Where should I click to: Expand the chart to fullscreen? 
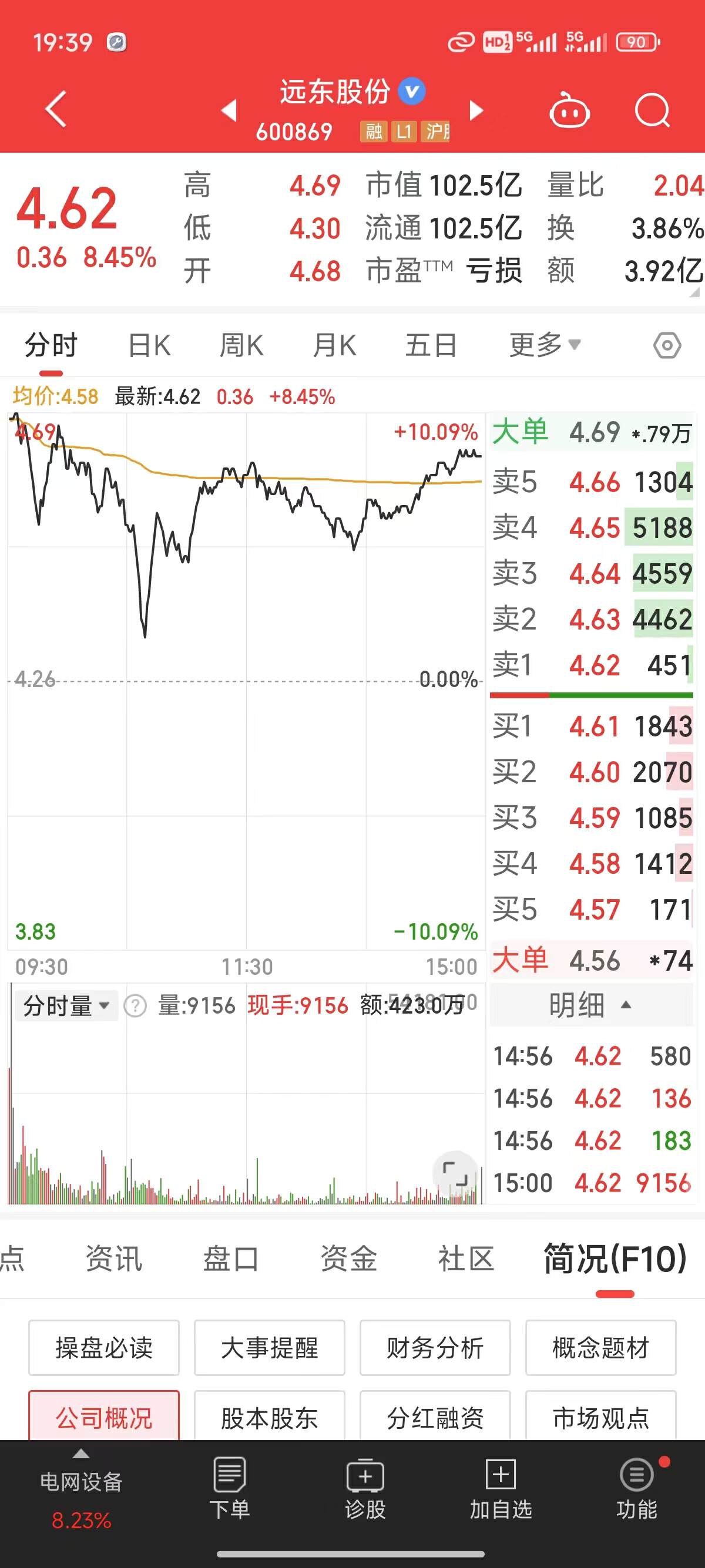[455, 1172]
